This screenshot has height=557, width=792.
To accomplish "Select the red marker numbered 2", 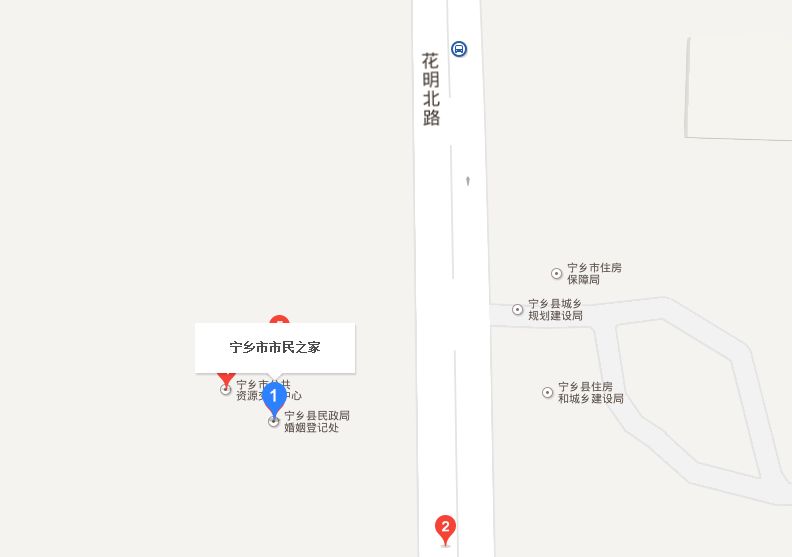I will pyautogui.click(x=445, y=527).
